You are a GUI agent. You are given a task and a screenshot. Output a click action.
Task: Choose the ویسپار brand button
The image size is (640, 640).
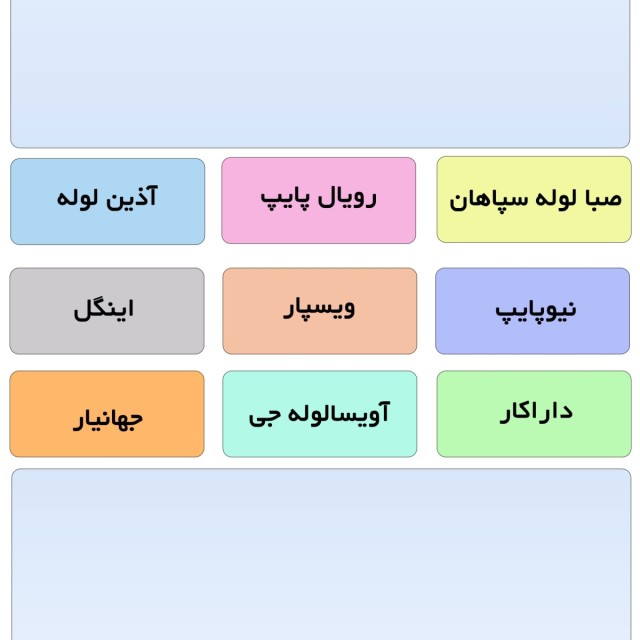point(319,311)
